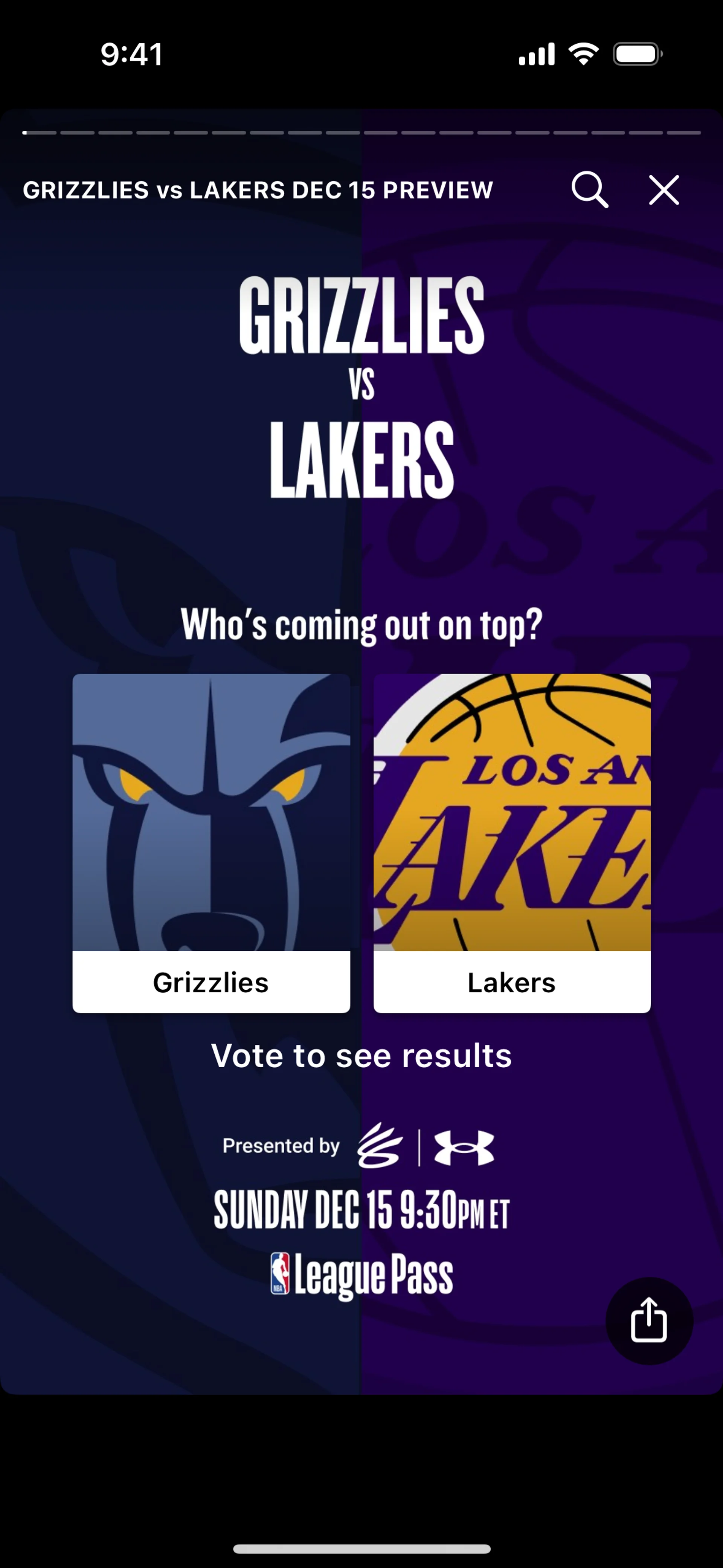Open the search magnifier icon

point(589,190)
